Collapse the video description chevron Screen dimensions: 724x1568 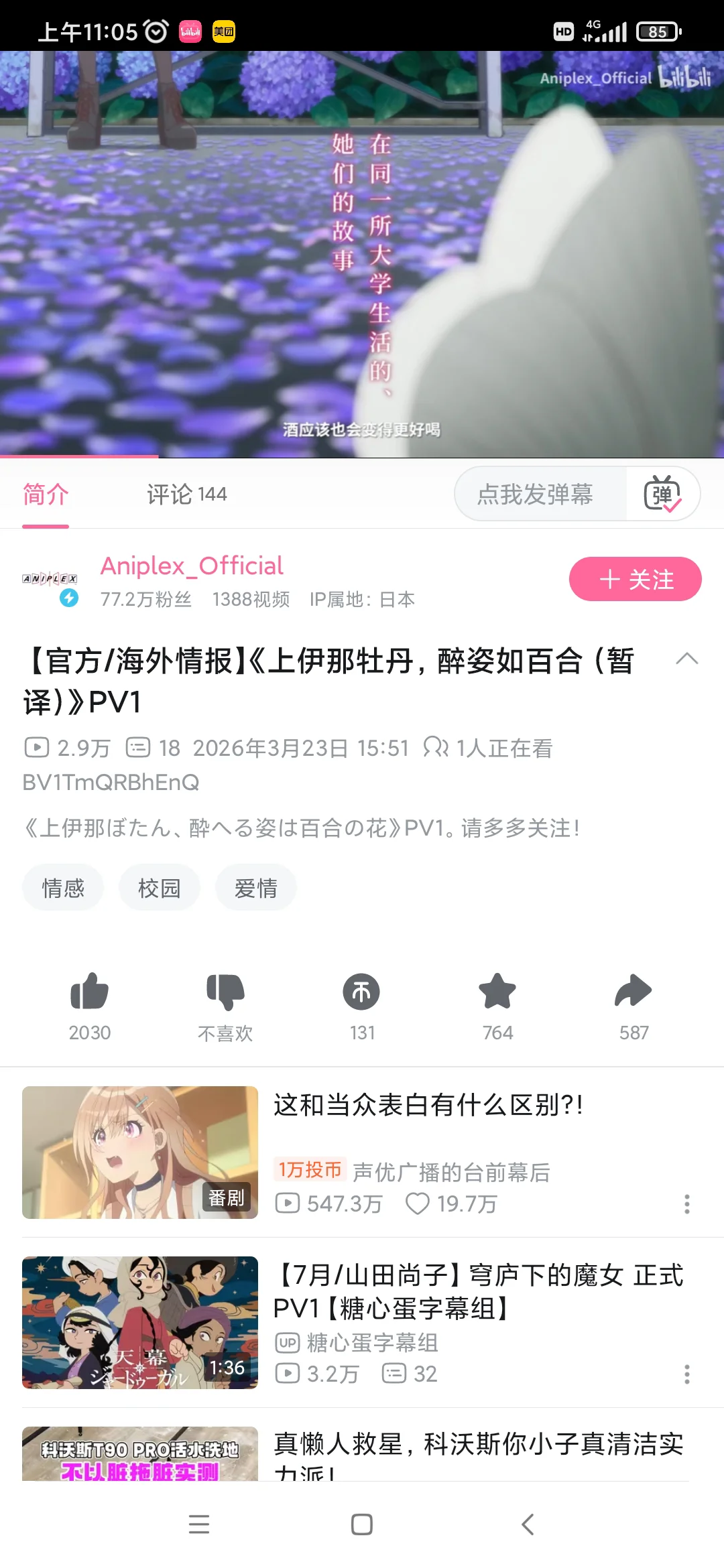pos(687,659)
